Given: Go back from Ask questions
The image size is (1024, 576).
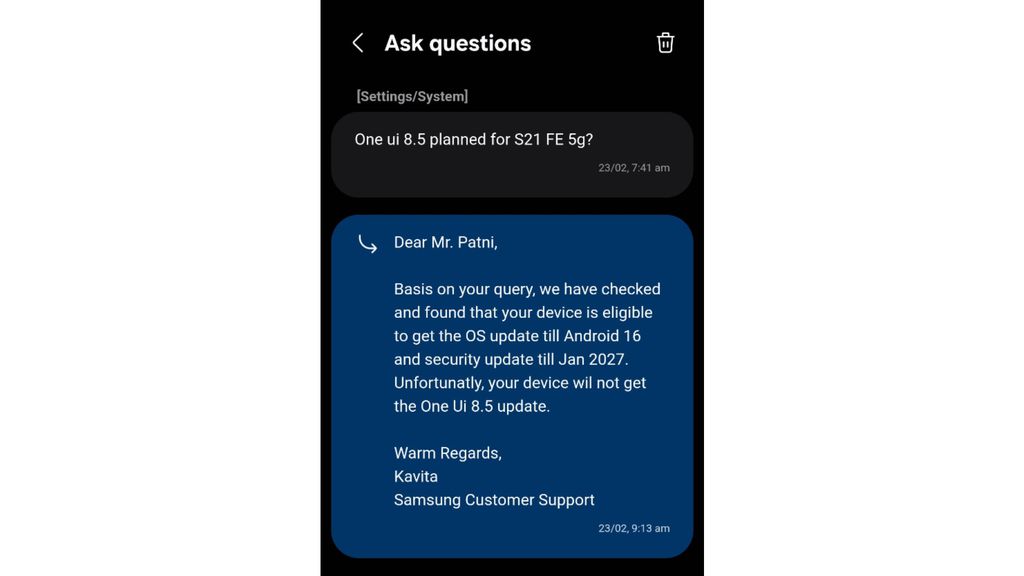Looking at the screenshot, I should pyautogui.click(x=358, y=43).
